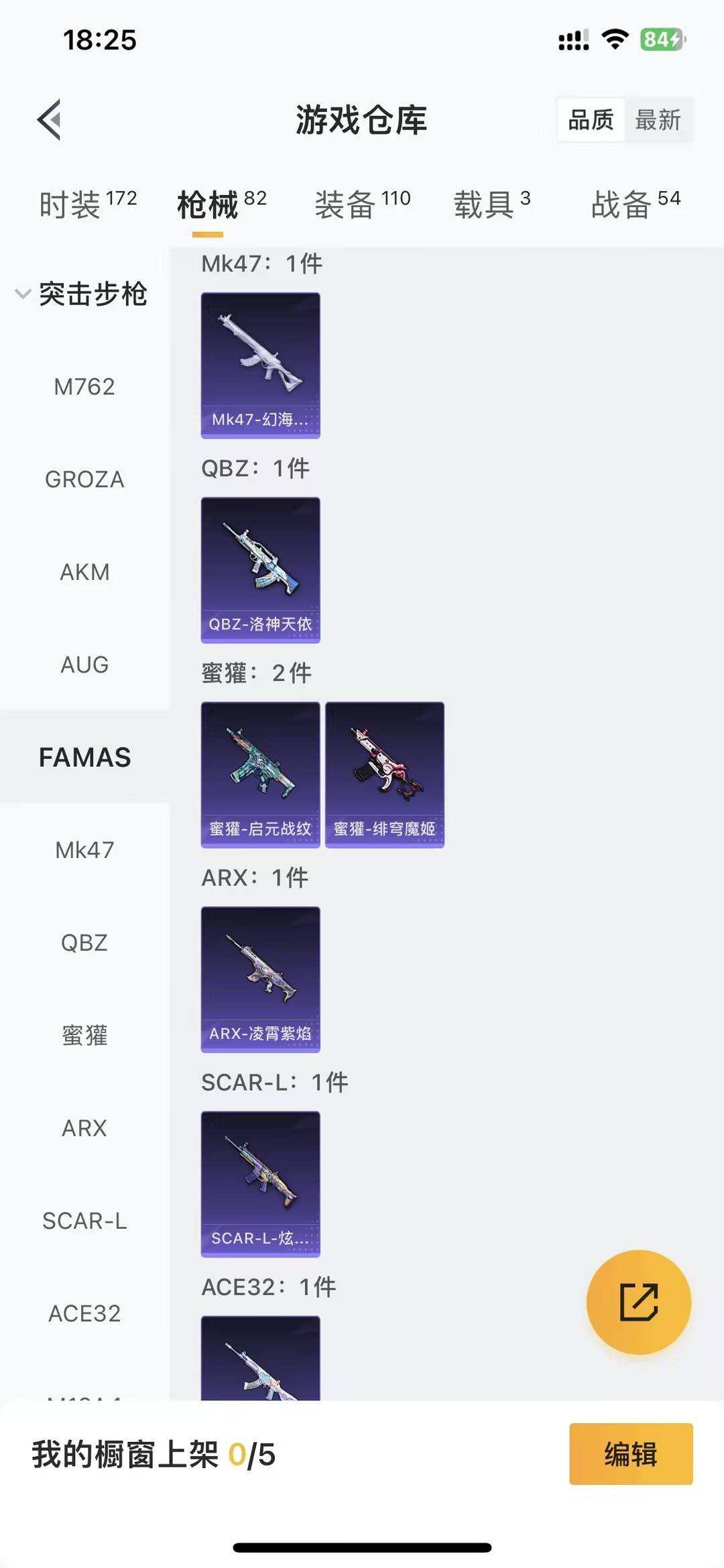This screenshot has width=724, height=1568.
Task: Select M762 in the sidebar
Action: [84, 387]
